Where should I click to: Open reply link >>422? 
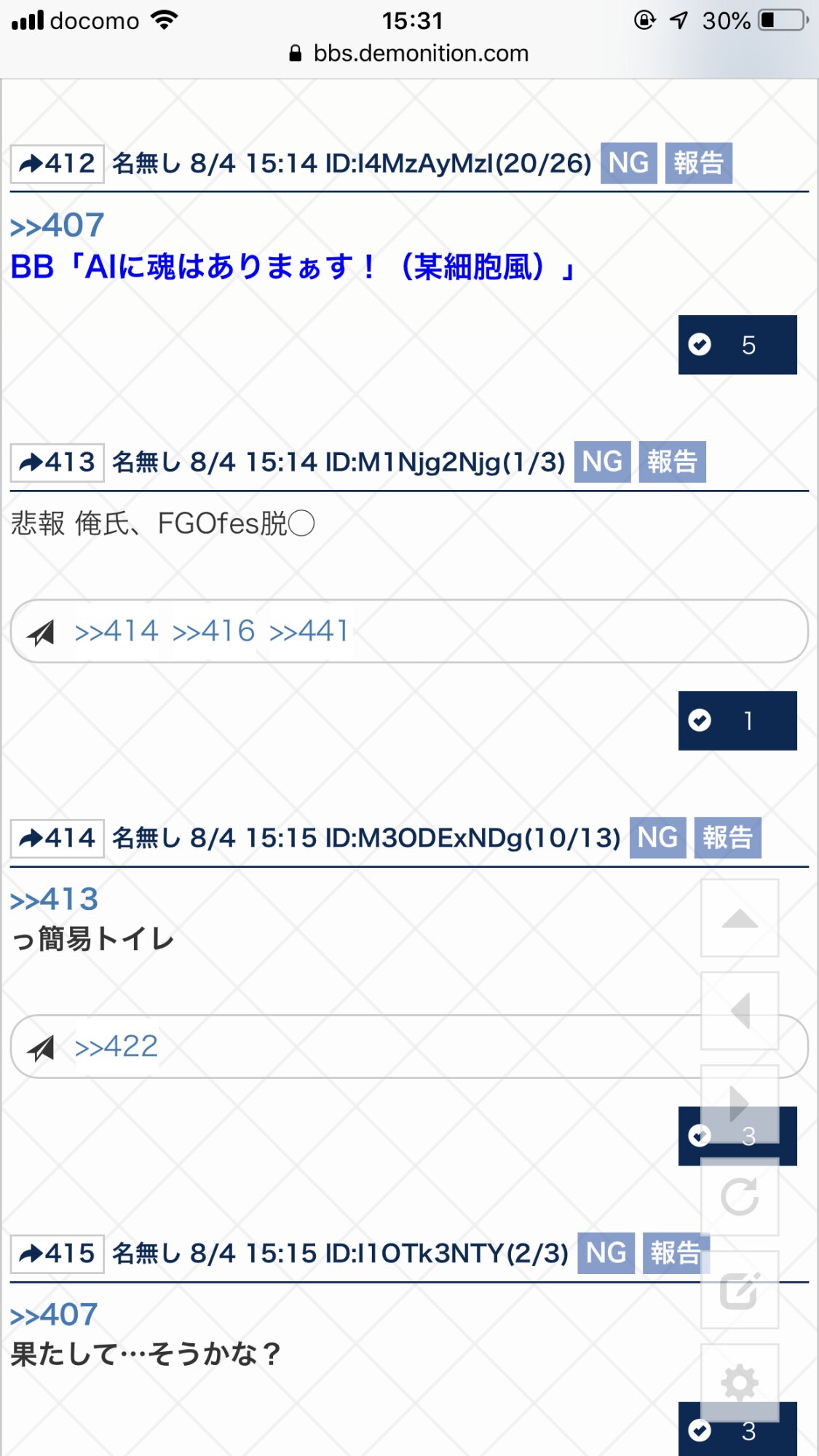[x=116, y=1047]
